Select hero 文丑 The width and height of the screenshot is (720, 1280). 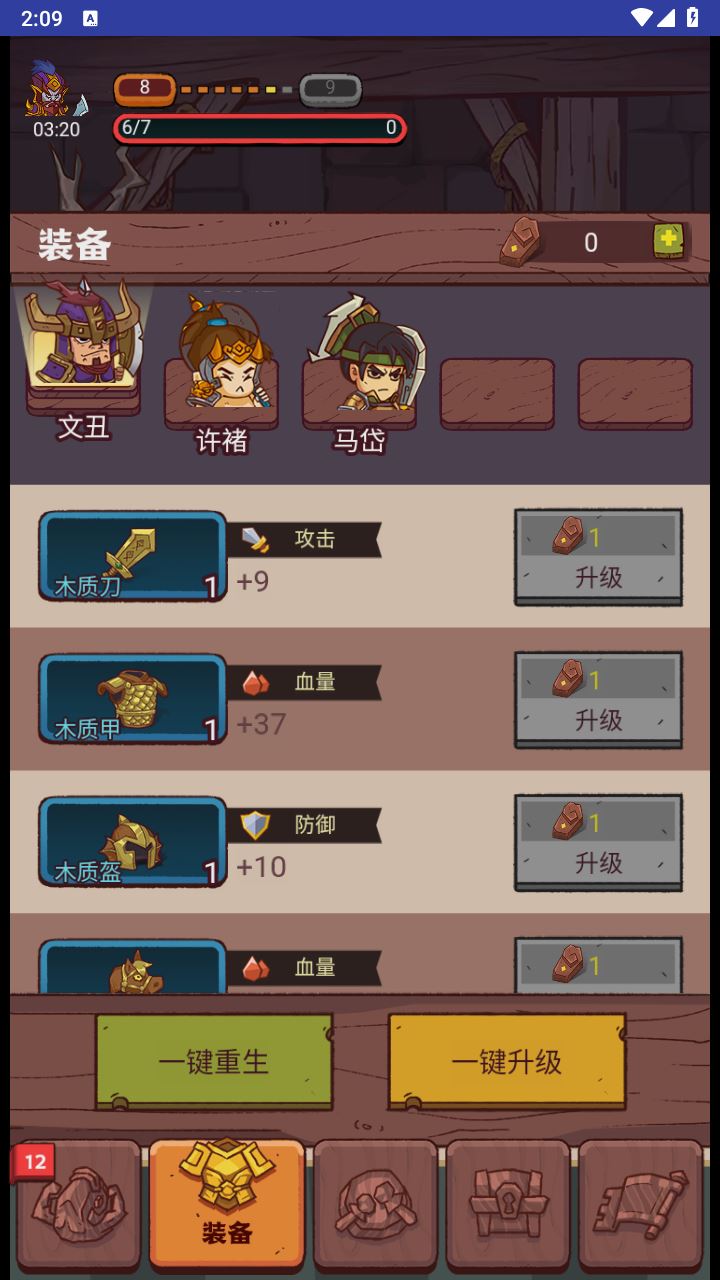pyautogui.click(x=84, y=352)
